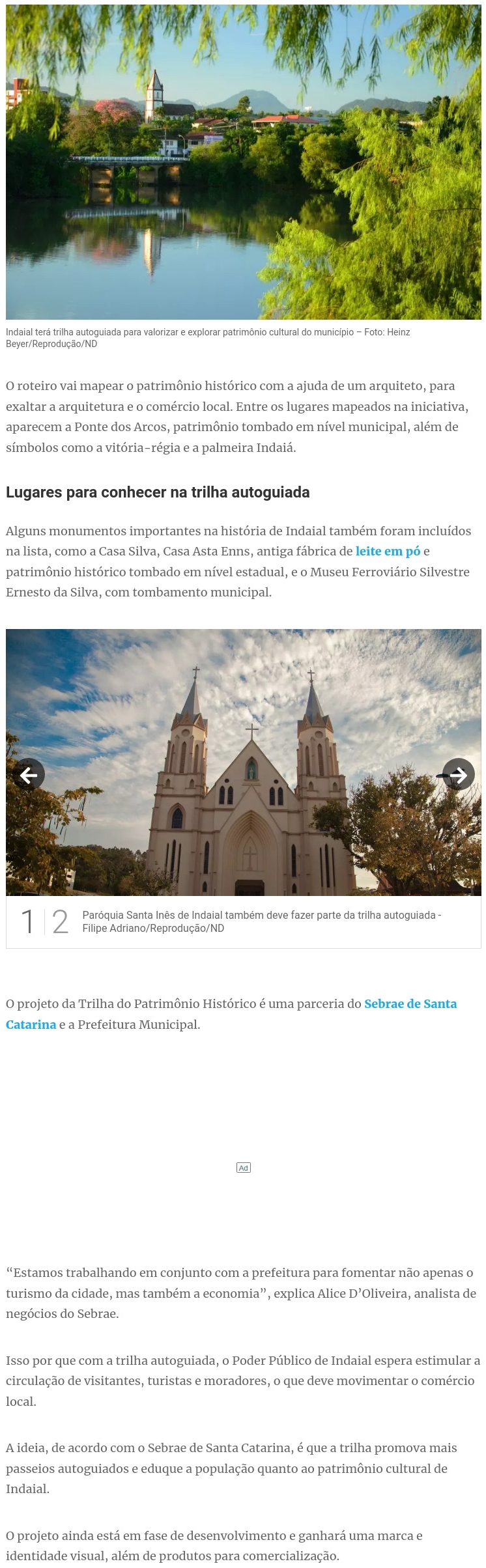
Task: Follow the 'Sebrae de Santa Catarina' link
Action: pos(410,1003)
